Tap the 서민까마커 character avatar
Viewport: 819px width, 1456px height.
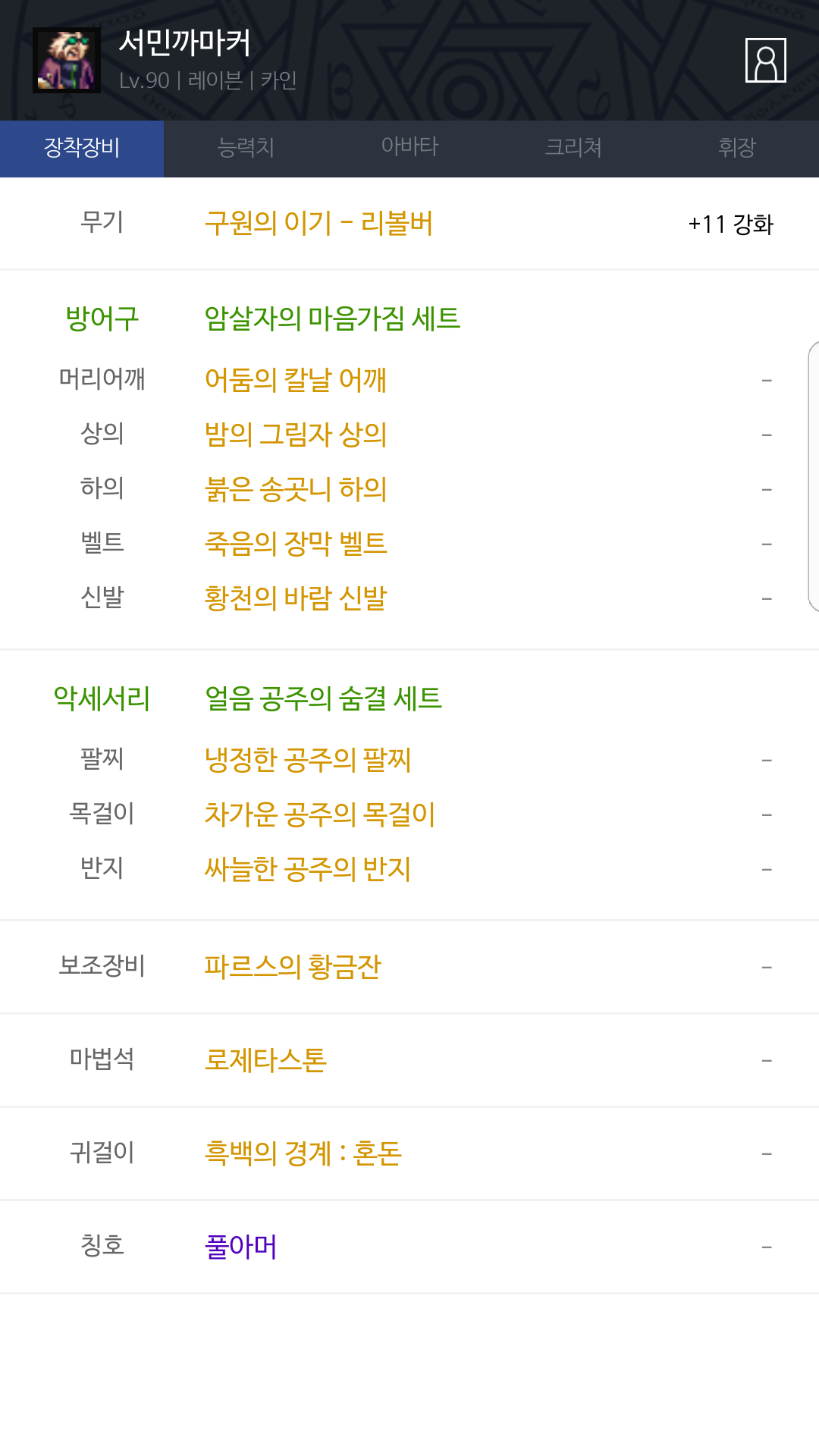click(x=67, y=61)
